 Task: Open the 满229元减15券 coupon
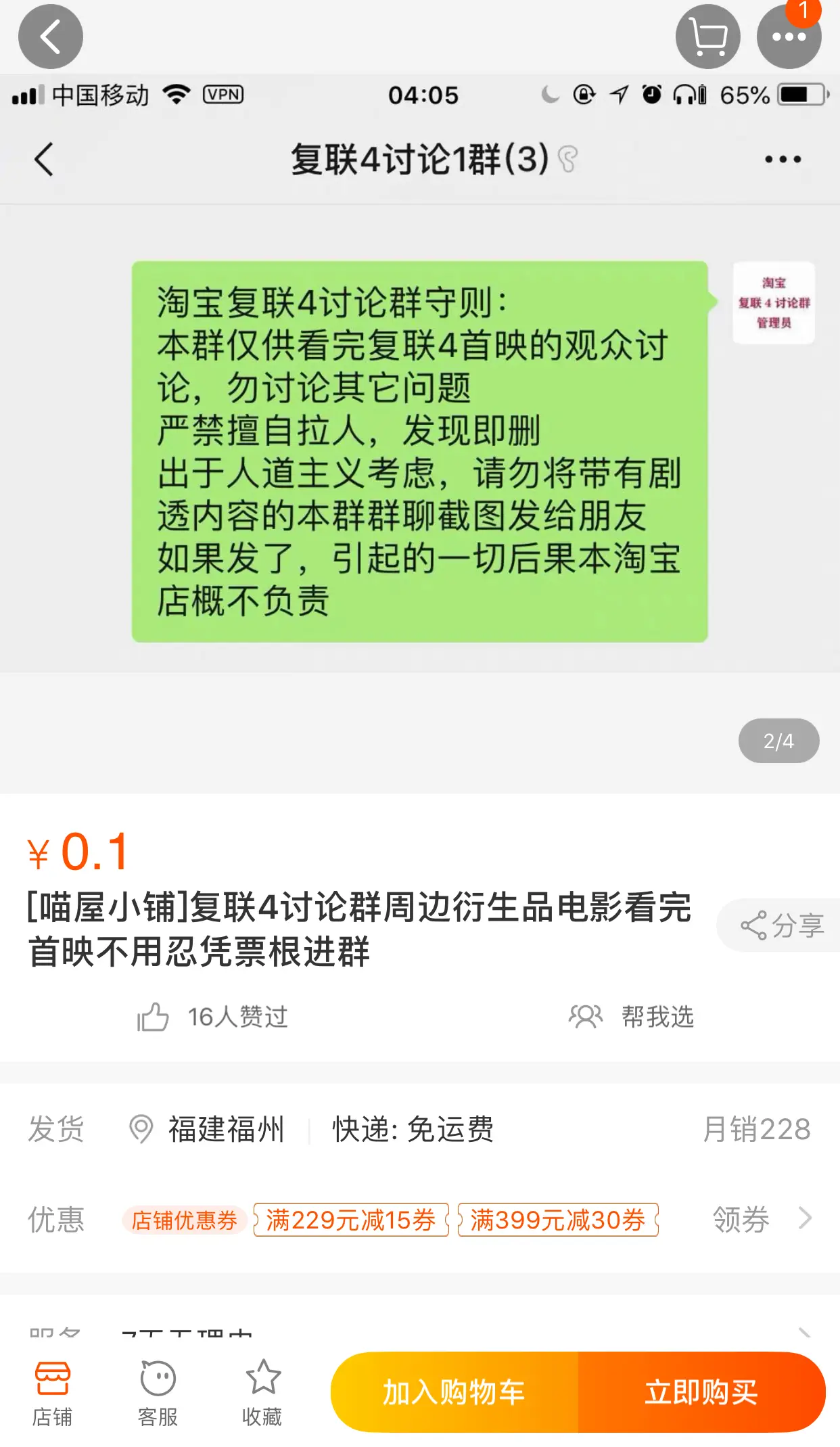coord(351,1220)
